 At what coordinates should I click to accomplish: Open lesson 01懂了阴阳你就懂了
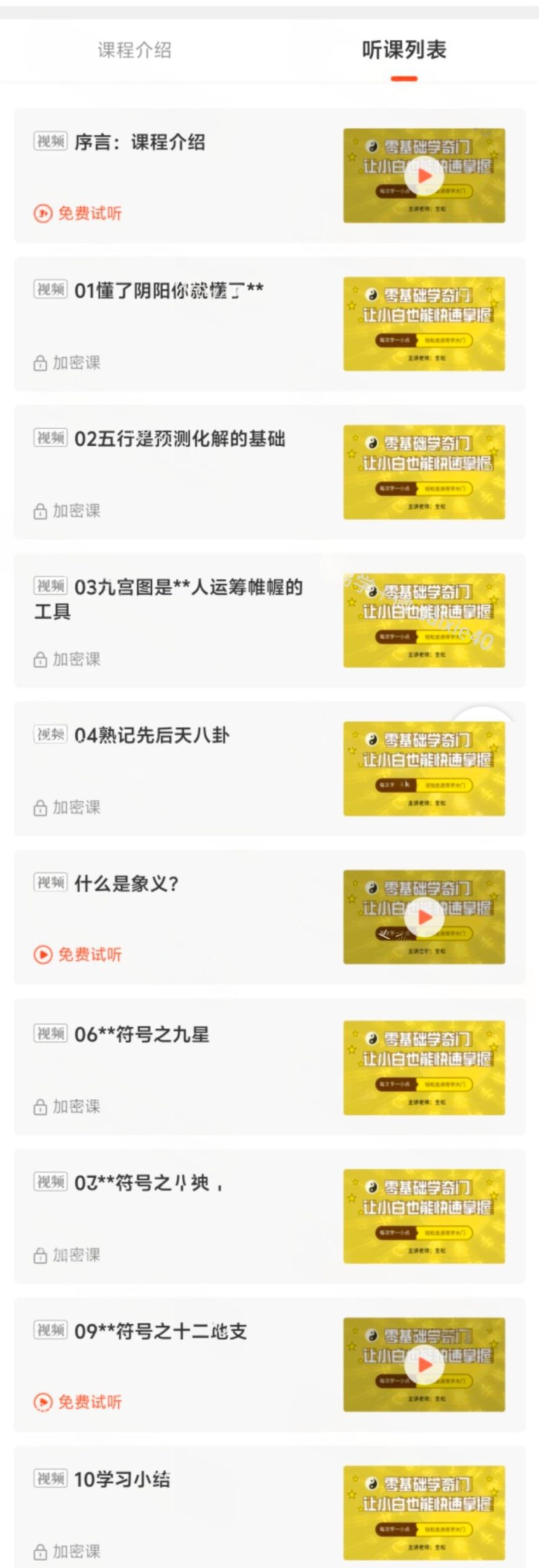pos(168,290)
